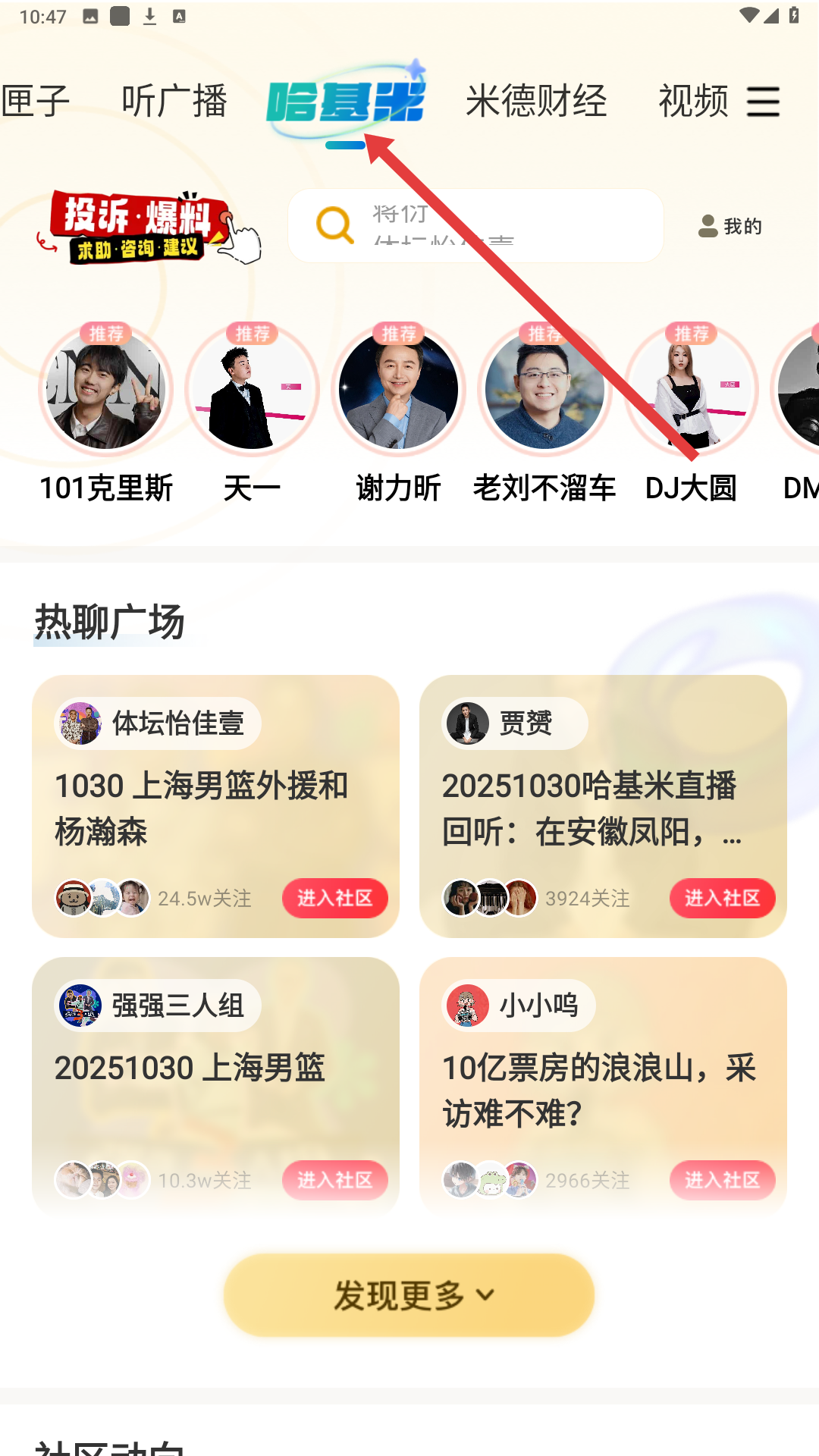View host 老刘不溜车's page
Viewport: 819px width, 1456px height.
[544, 391]
